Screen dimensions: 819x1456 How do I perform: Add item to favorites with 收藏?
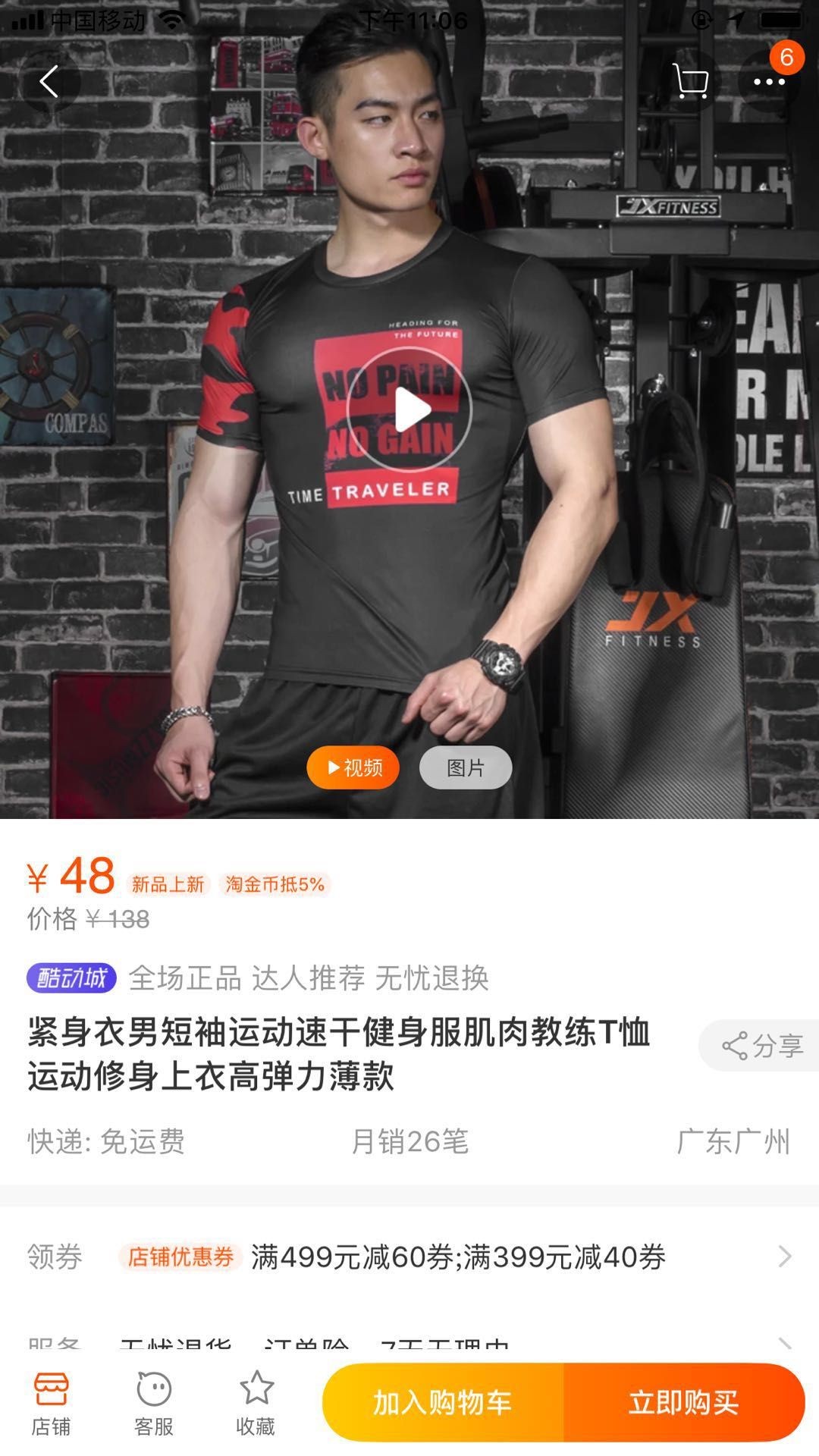point(256,1404)
